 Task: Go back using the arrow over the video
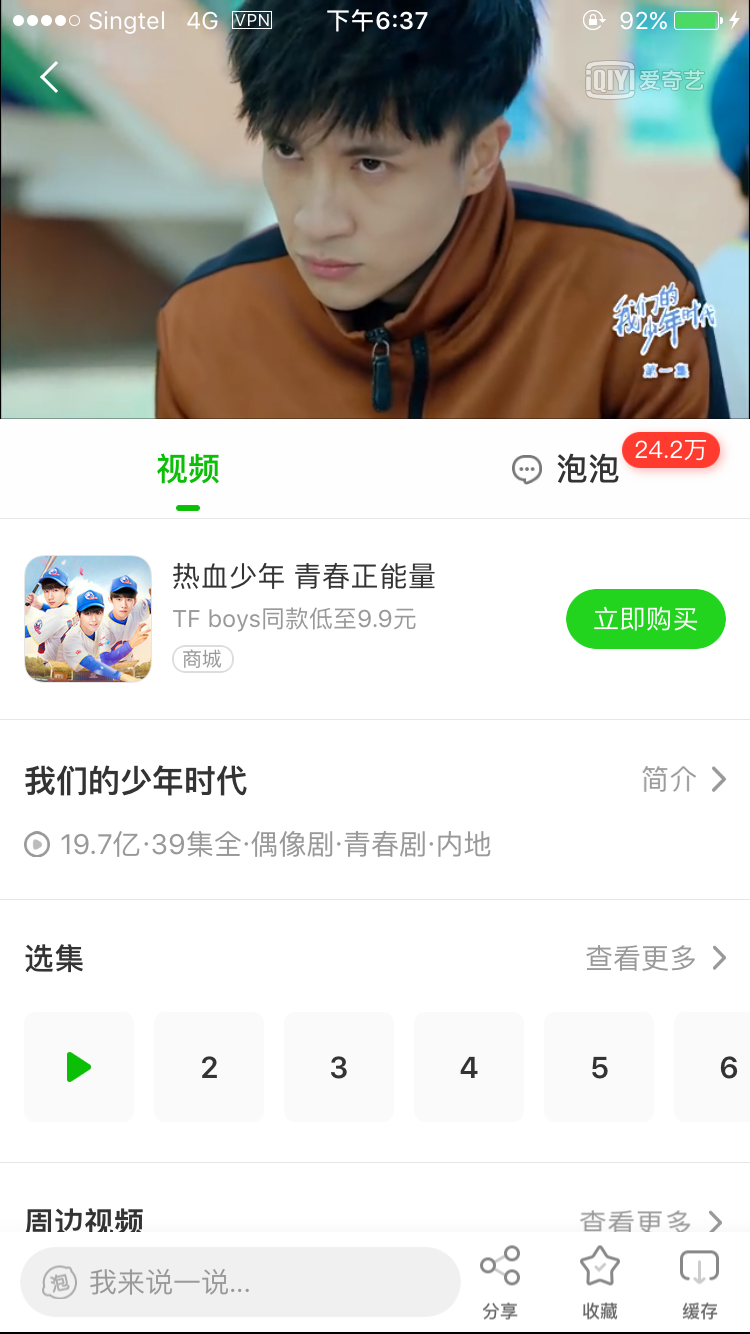[49, 77]
